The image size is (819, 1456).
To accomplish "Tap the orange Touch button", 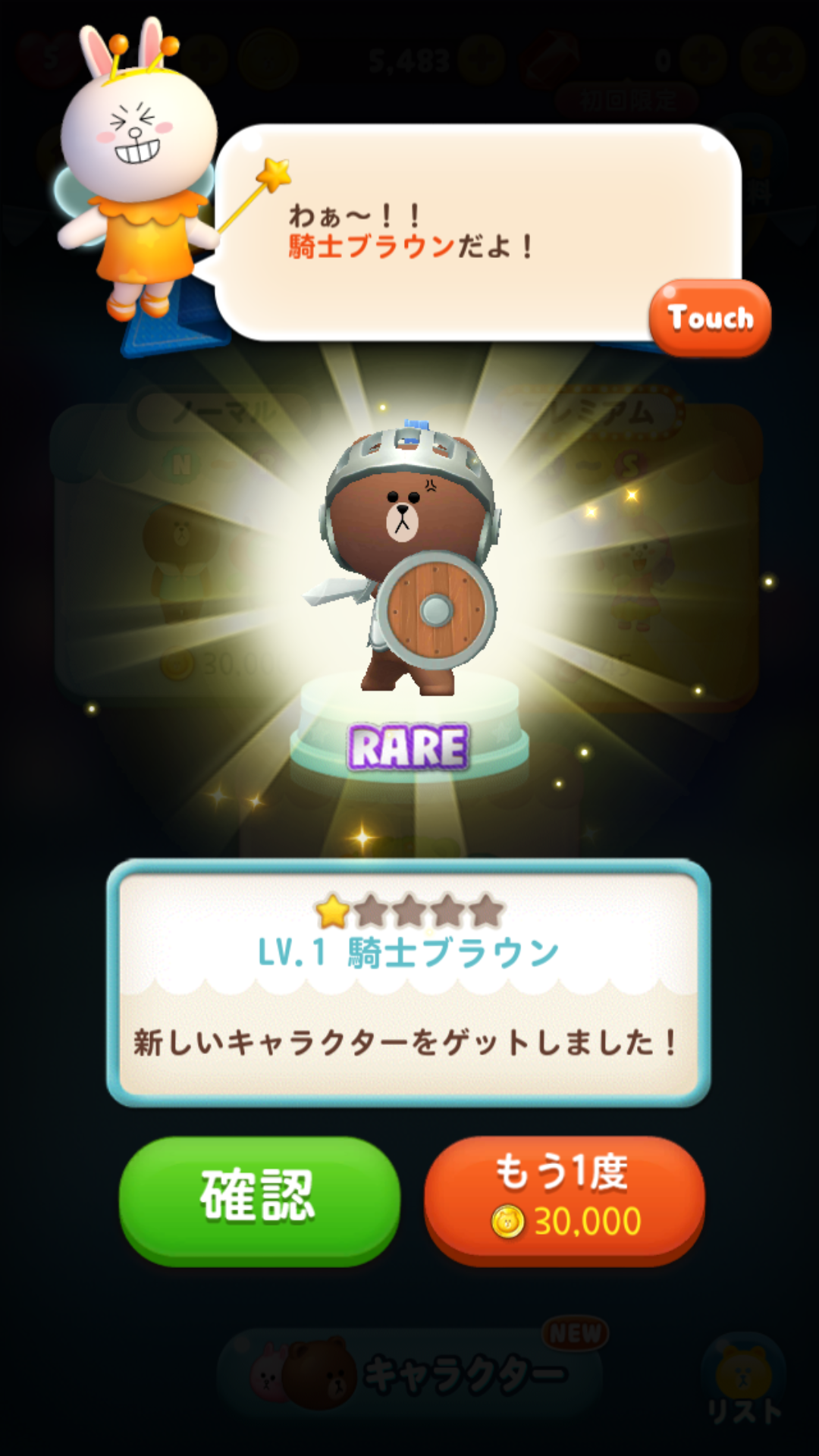I will point(710,318).
